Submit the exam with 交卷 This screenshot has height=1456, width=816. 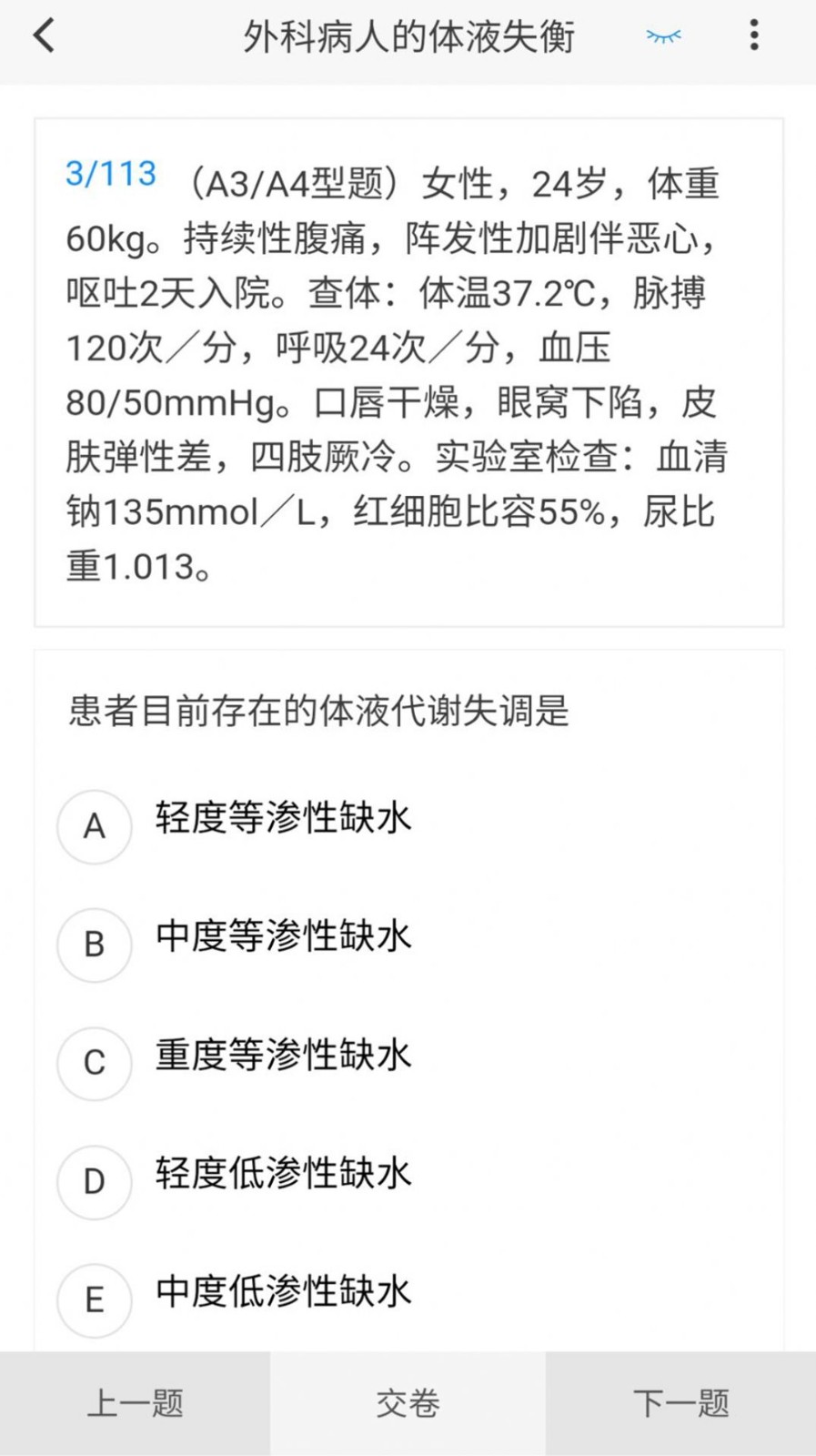[x=408, y=1403]
